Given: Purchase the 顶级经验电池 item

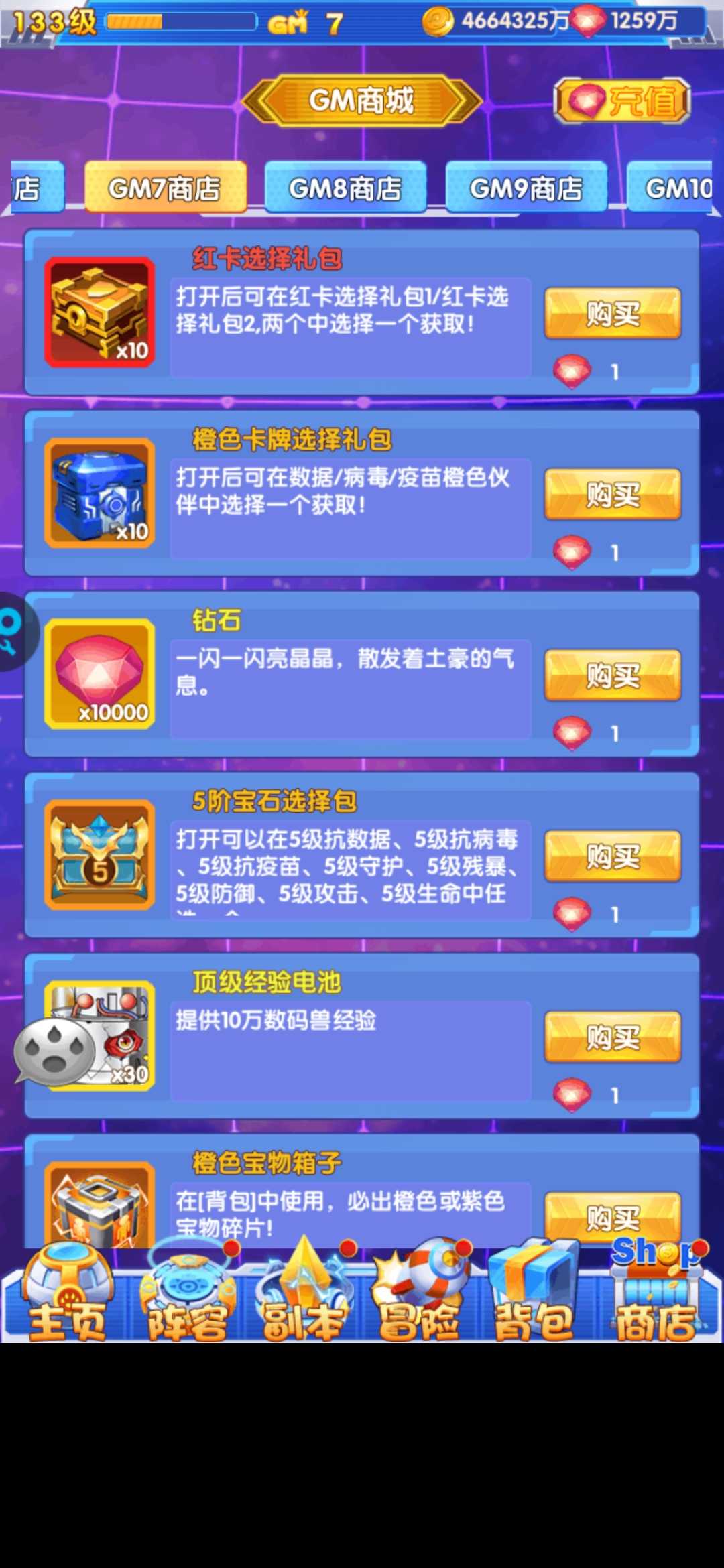Looking at the screenshot, I should tap(613, 1037).
